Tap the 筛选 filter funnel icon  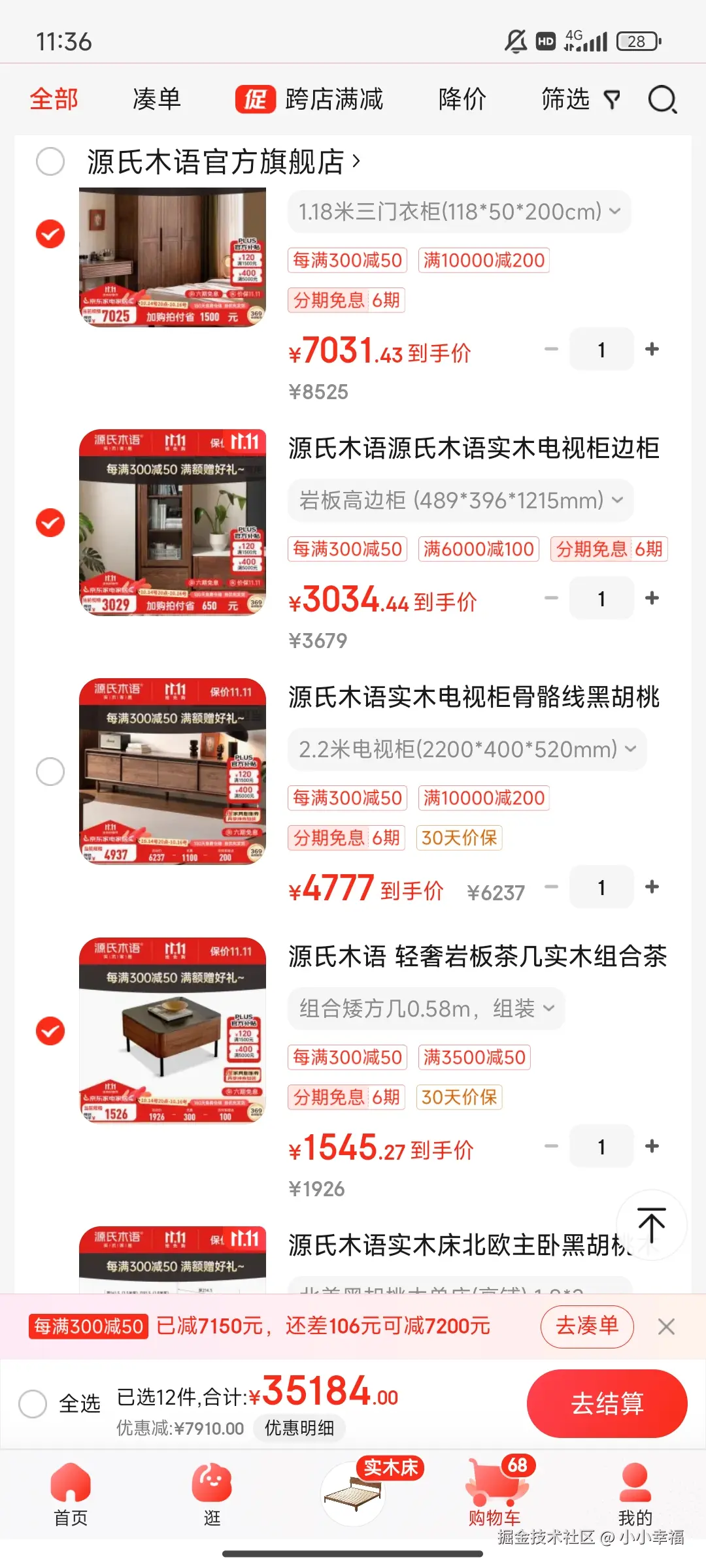(x=612, y=98)
